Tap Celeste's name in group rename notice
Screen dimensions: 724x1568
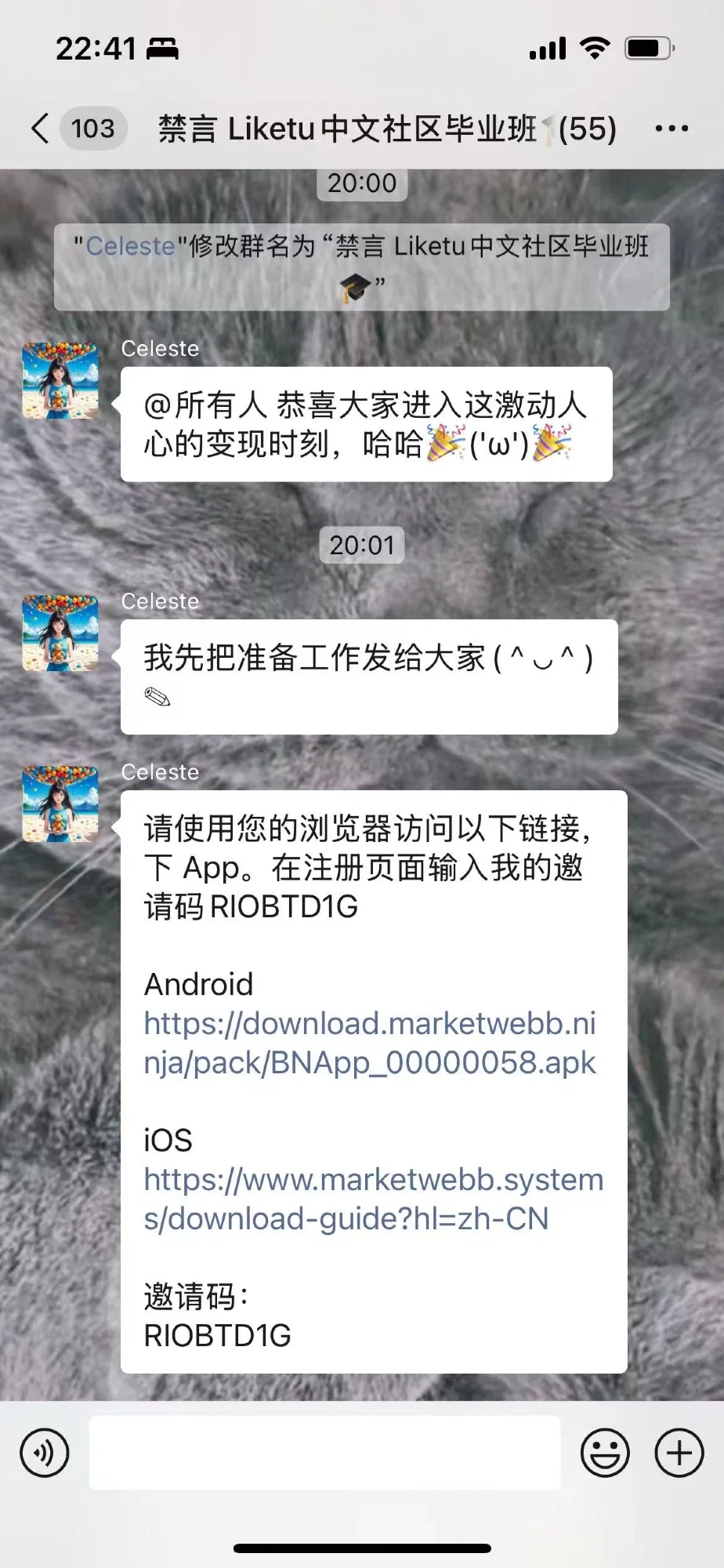(x=130, y=246)
